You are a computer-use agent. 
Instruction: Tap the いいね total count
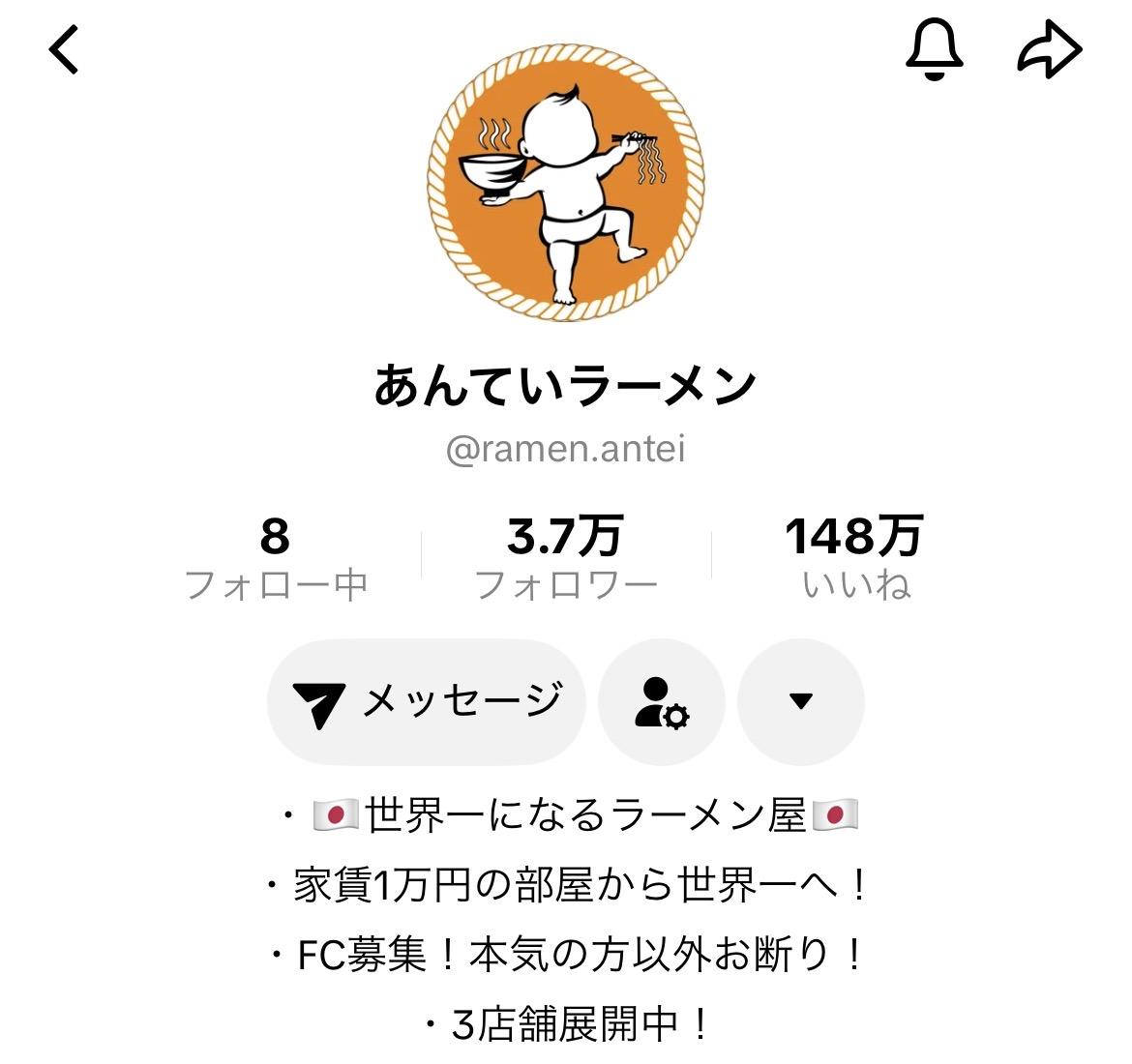click(x=855, y=557)
